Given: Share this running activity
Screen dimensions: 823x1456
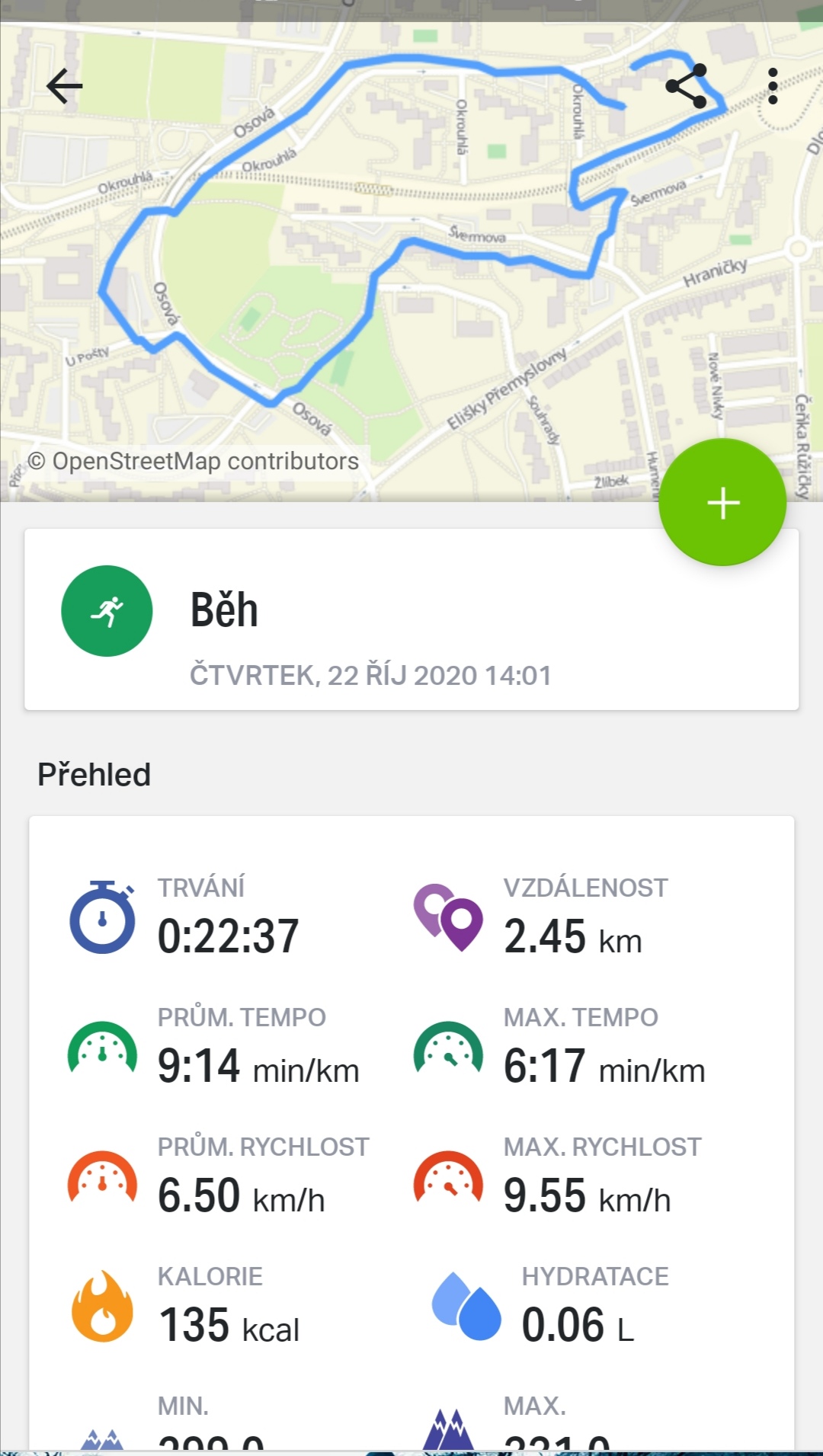Looking at the screenshot, I should tap(686, 86).
